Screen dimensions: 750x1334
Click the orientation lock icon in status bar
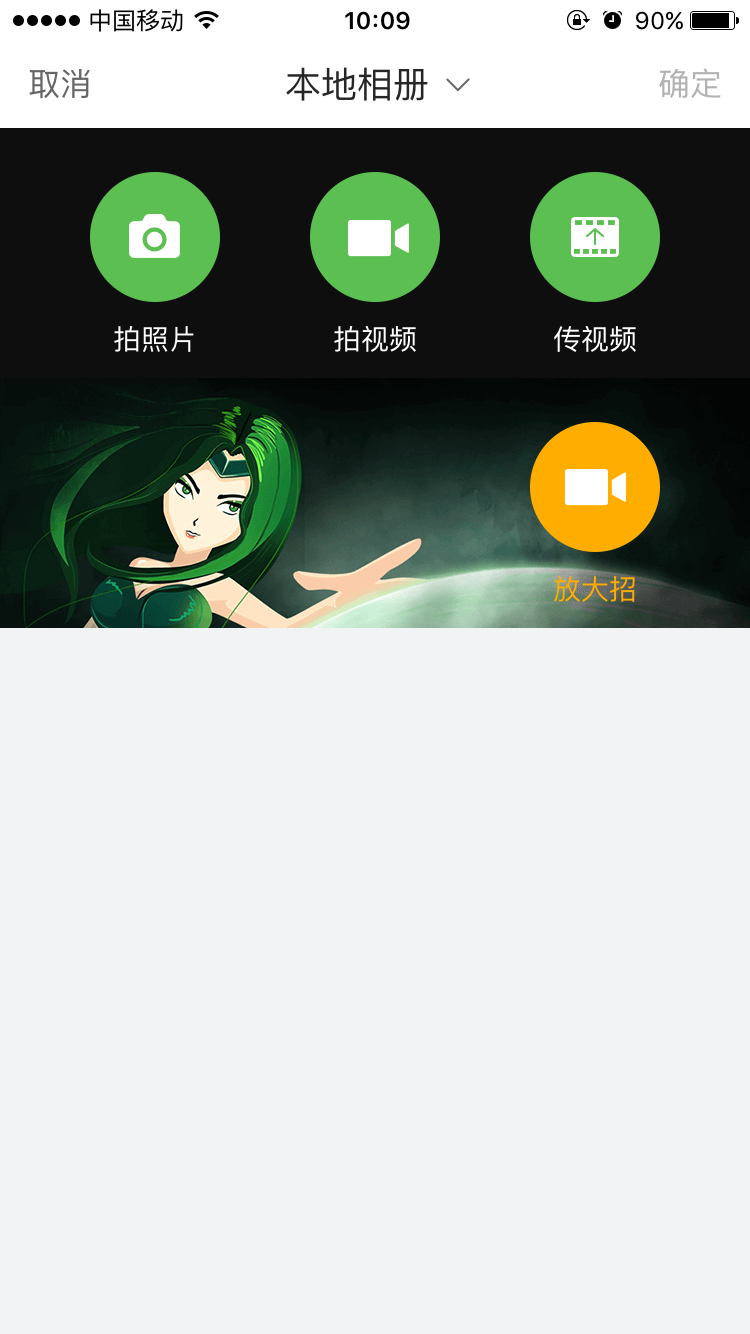click(x=577, y=19)
